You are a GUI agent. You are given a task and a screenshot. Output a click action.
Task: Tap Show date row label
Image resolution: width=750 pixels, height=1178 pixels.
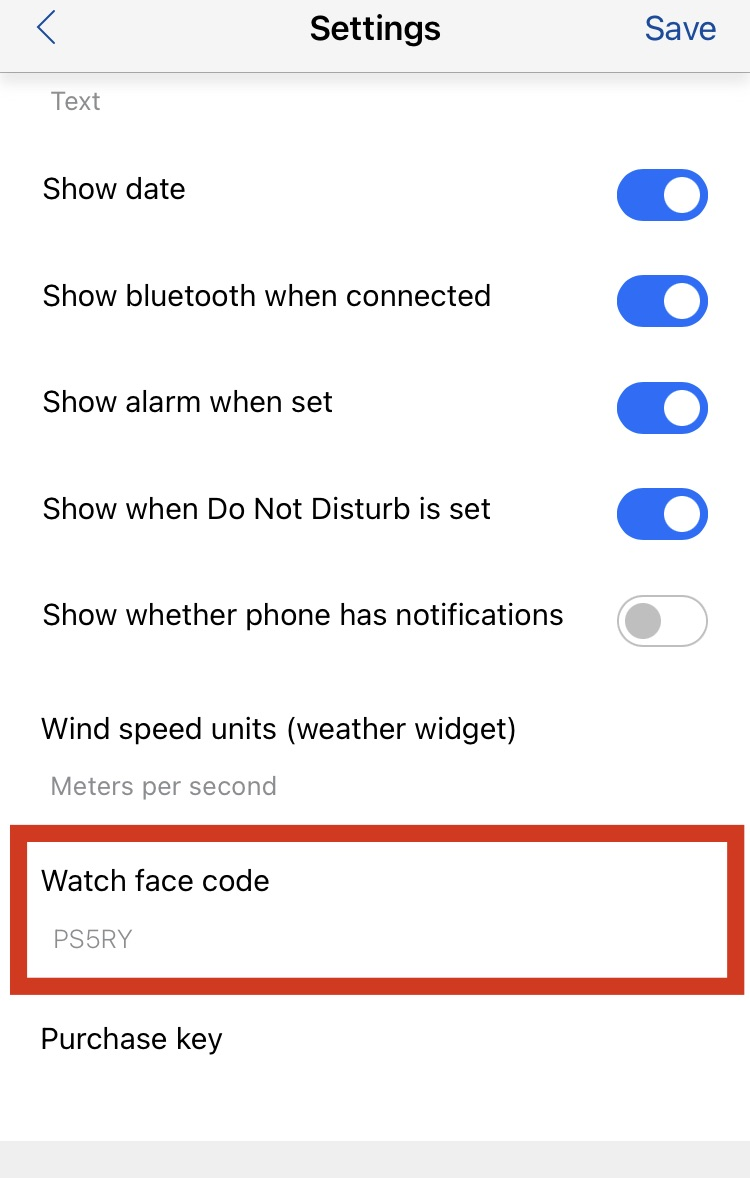[x=113, y=189]
